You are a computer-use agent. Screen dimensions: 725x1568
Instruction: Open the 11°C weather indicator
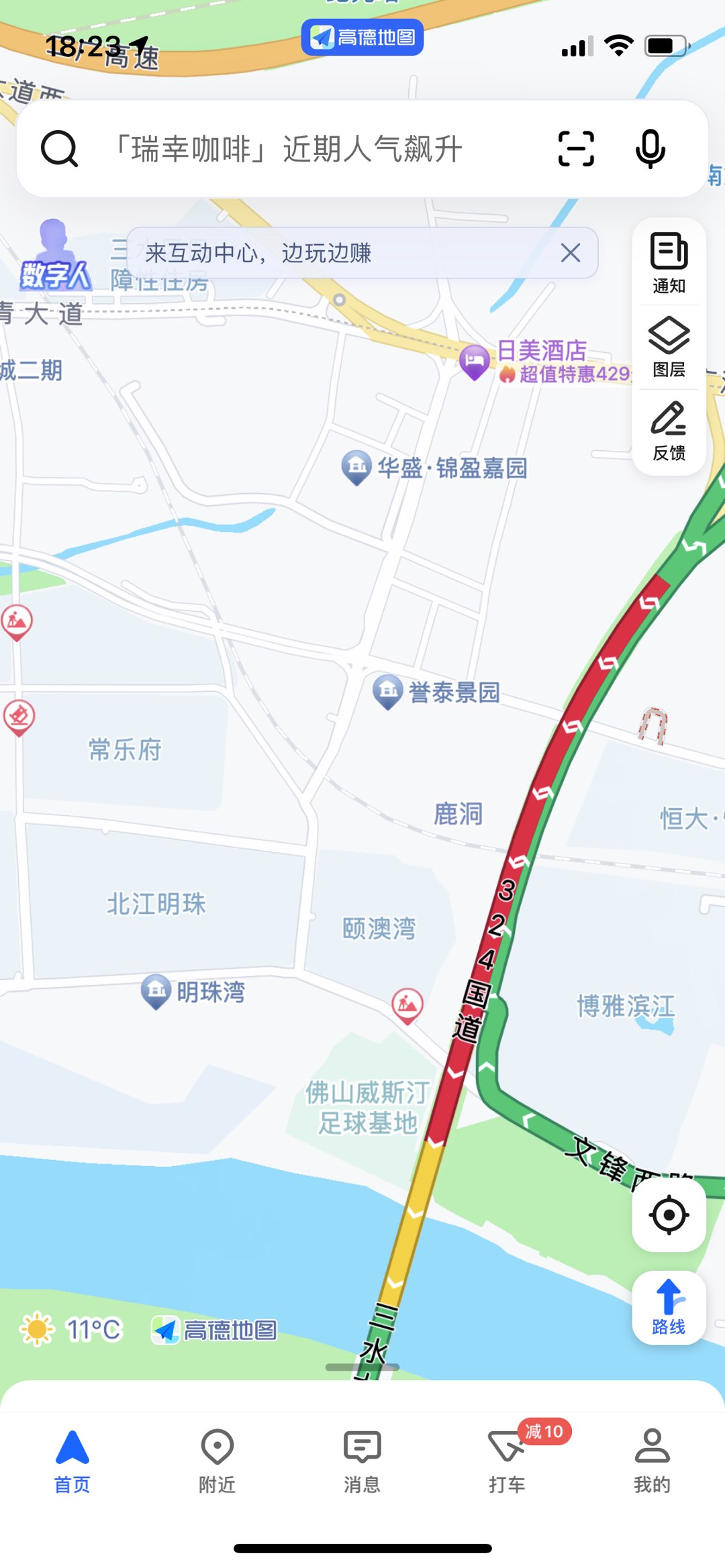[x=72, y=1329]
